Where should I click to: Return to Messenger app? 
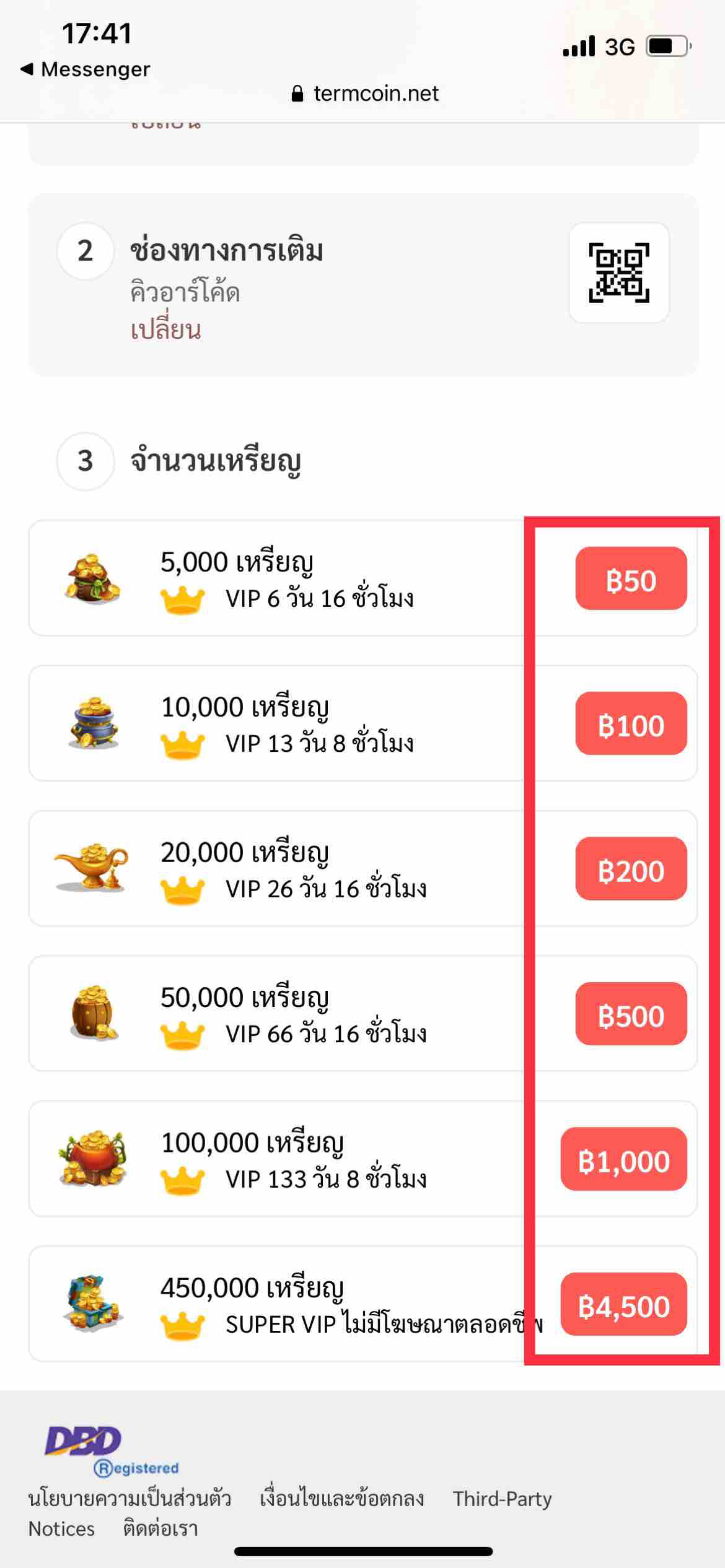click(86, 69)
